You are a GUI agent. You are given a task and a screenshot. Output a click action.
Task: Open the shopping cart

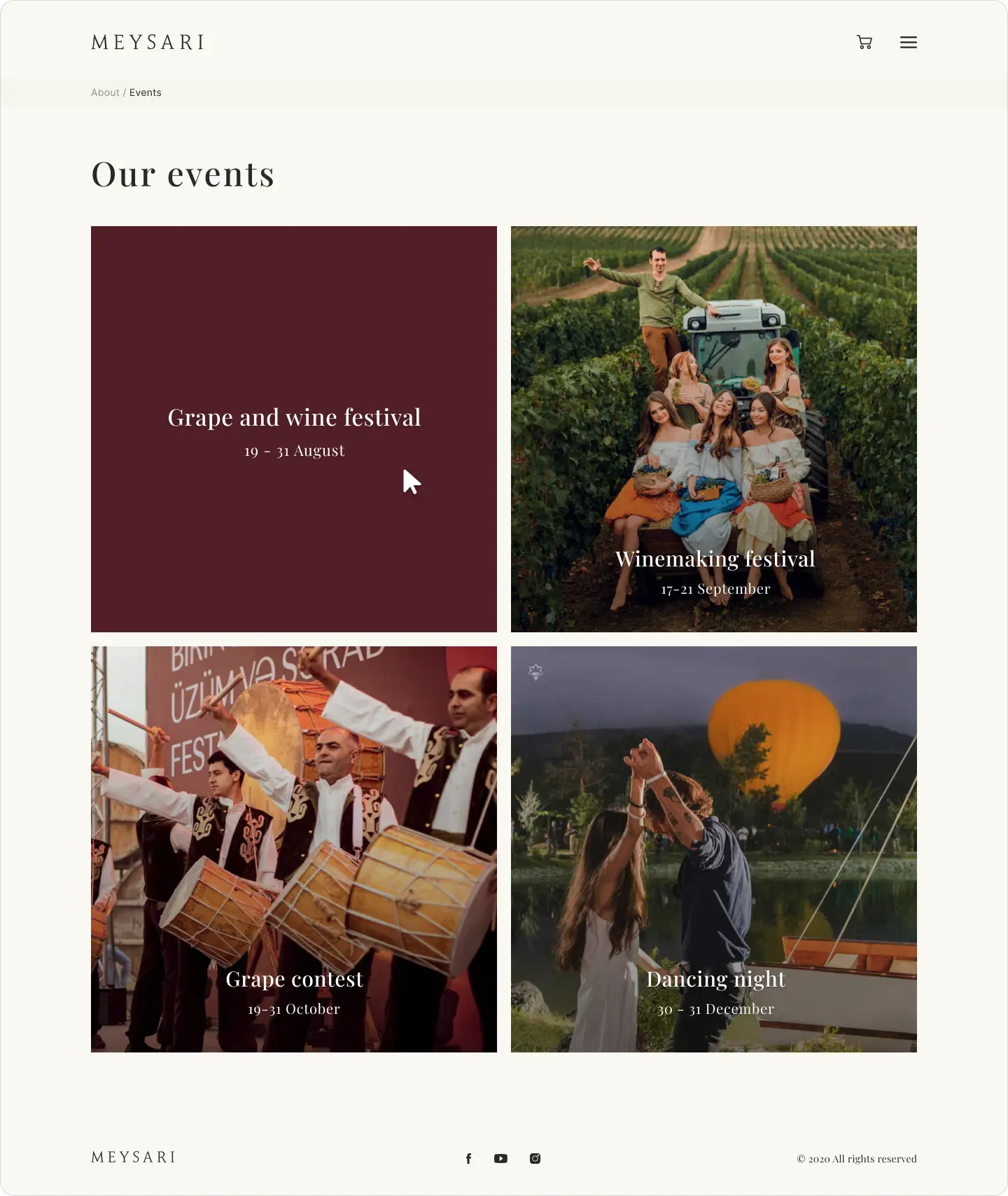864,42
